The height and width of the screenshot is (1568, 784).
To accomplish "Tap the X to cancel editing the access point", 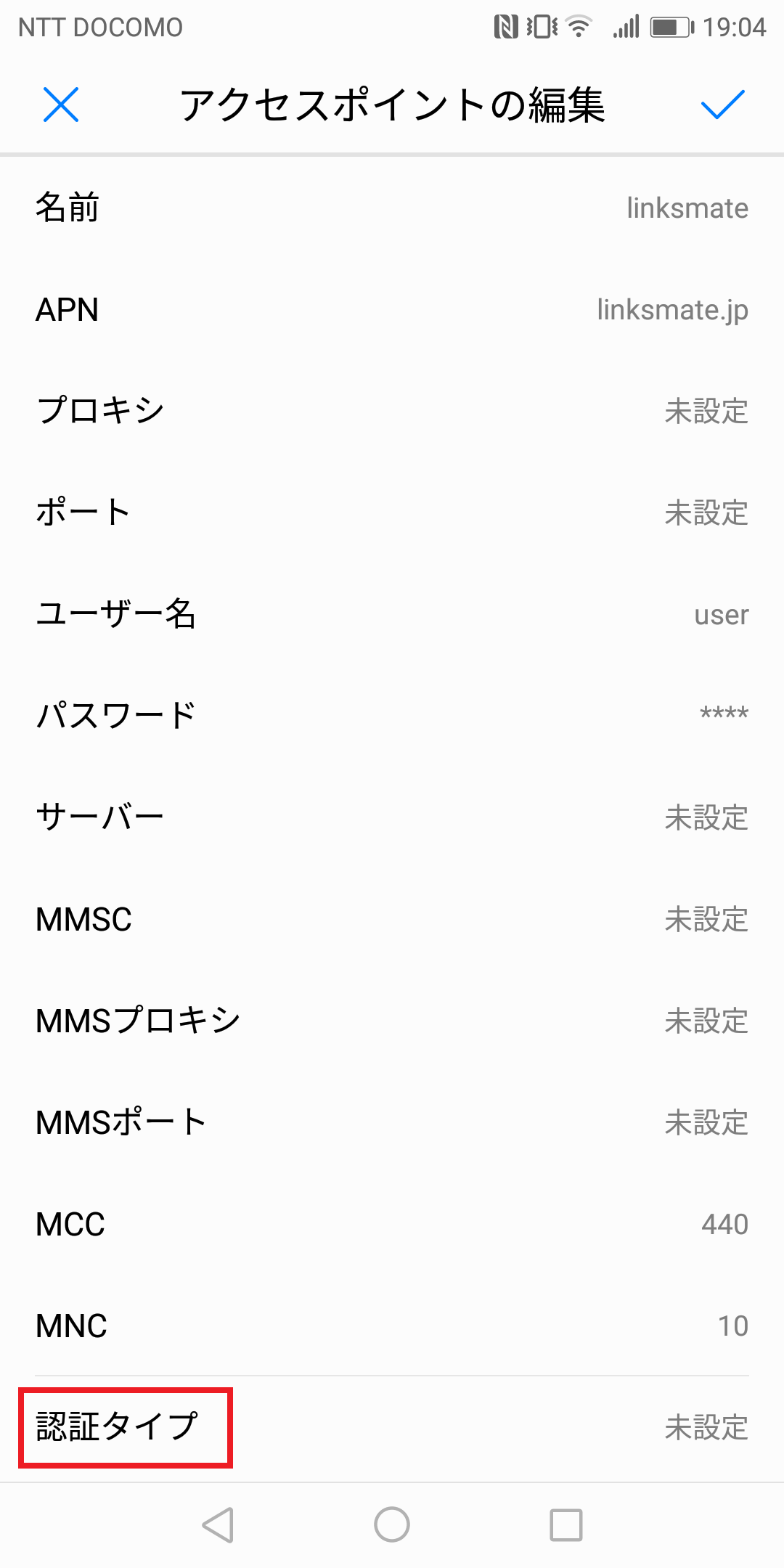I will point(62,105).
